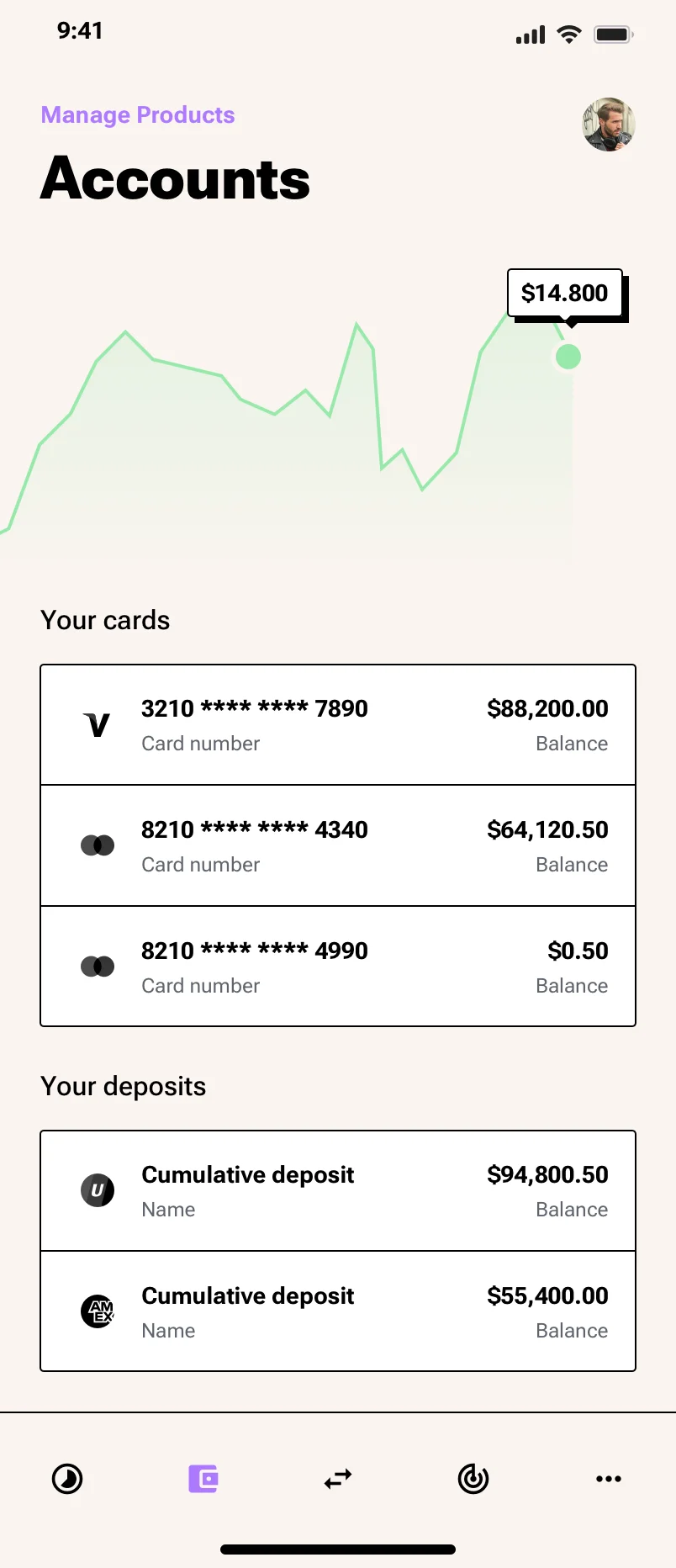
Task: Click the Amex icon on the second deposit
Action: (98, 1311)
